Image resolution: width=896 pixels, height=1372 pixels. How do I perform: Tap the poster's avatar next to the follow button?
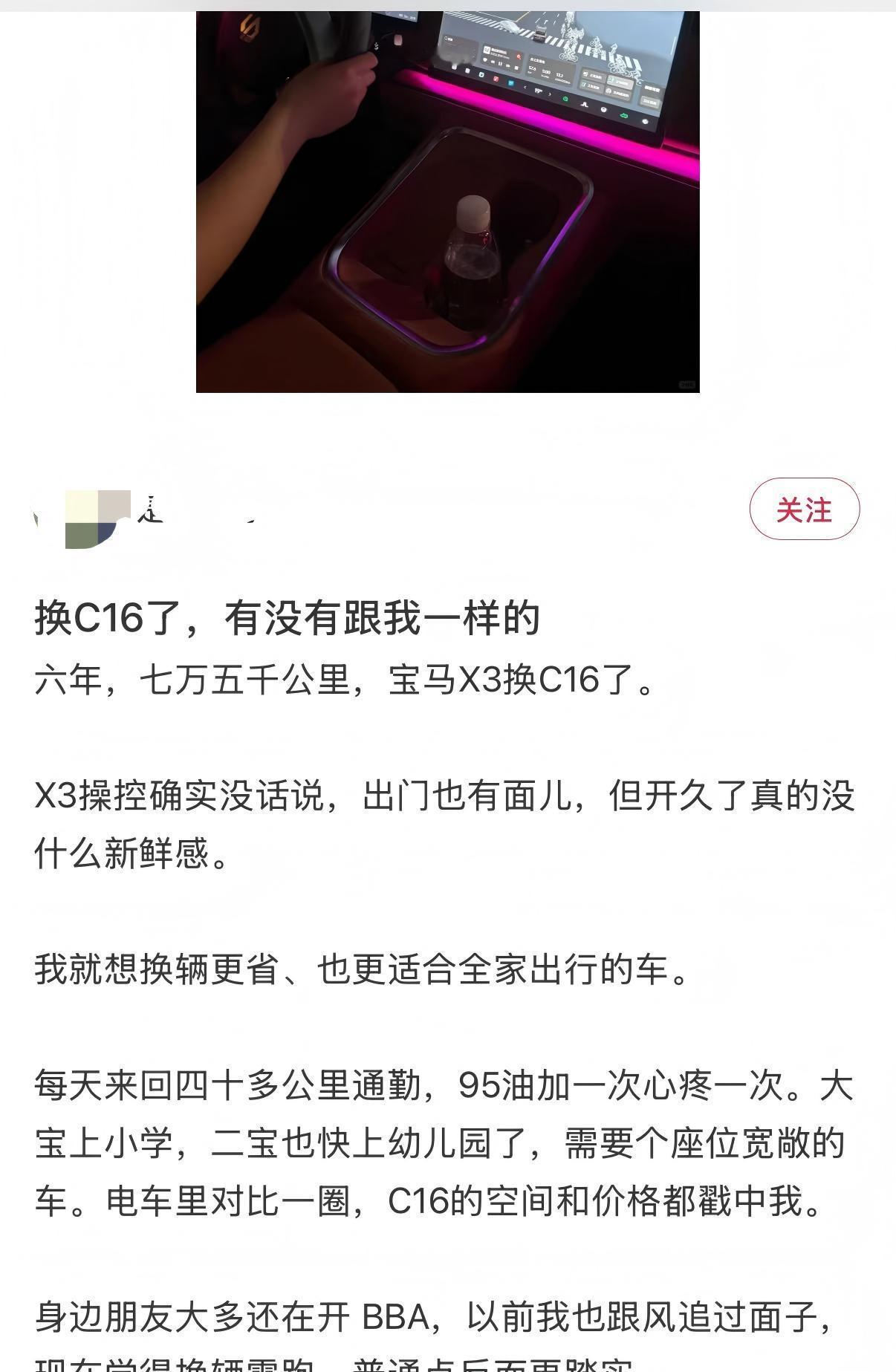pyautogui.click(x=97, y=513)
